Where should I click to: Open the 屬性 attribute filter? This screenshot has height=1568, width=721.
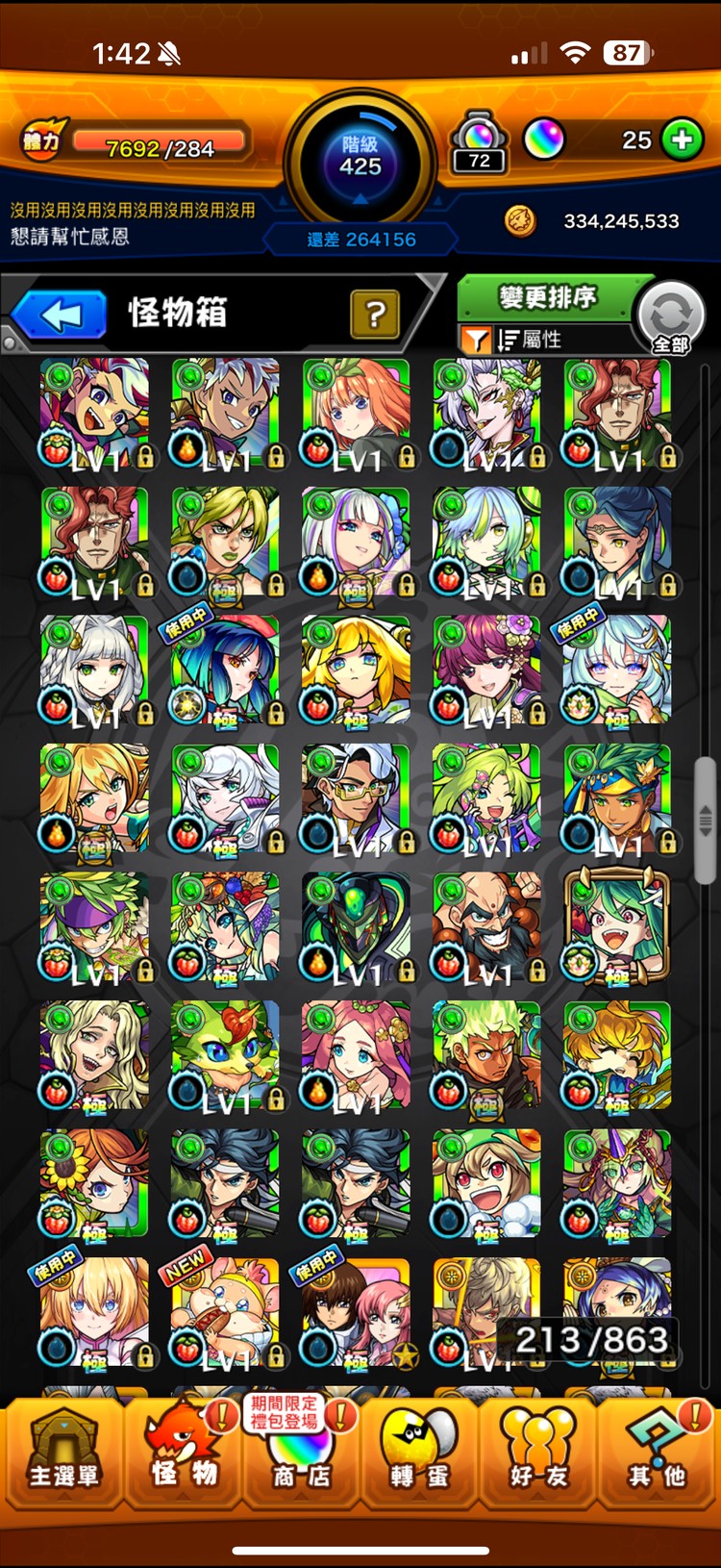tap(527, 340)
